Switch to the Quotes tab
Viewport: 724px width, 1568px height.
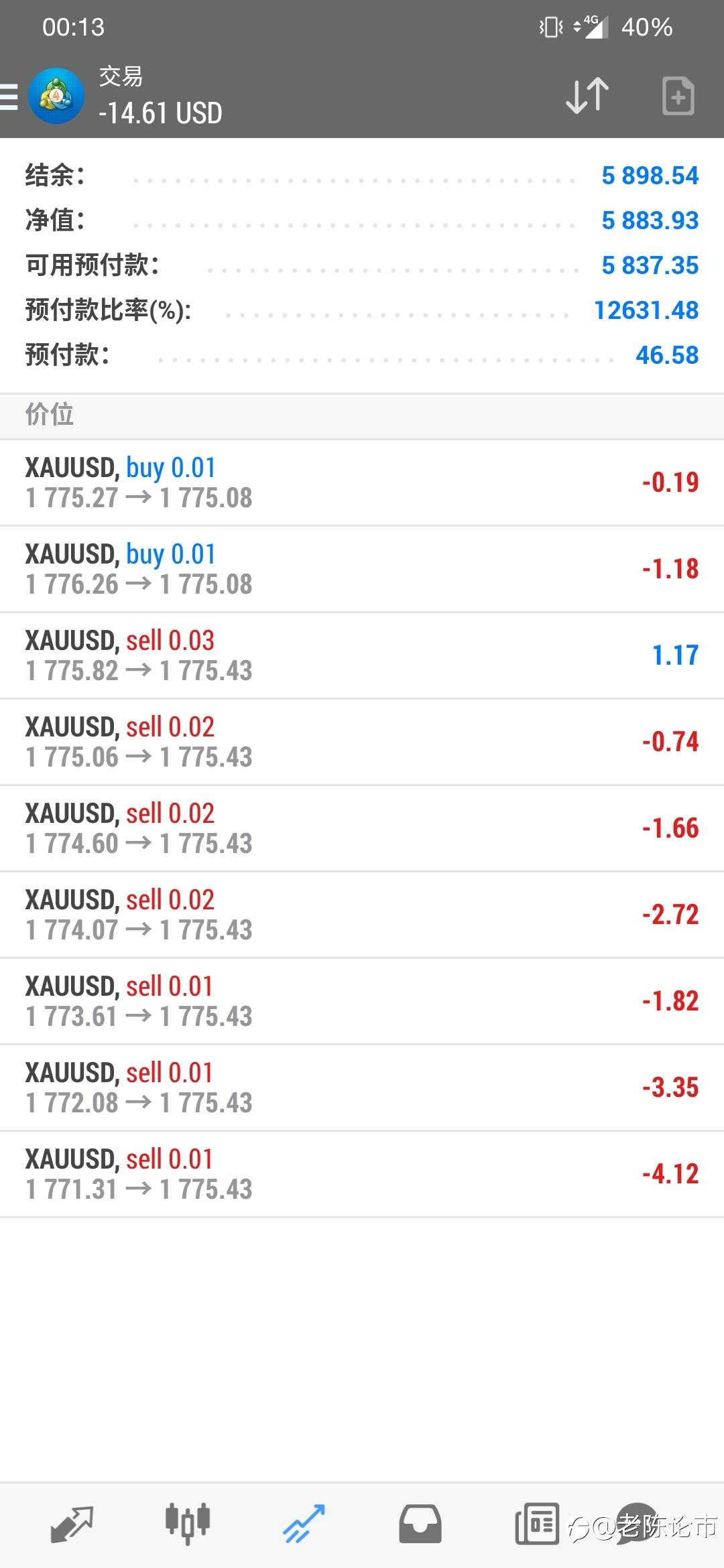coord(72,1524)
